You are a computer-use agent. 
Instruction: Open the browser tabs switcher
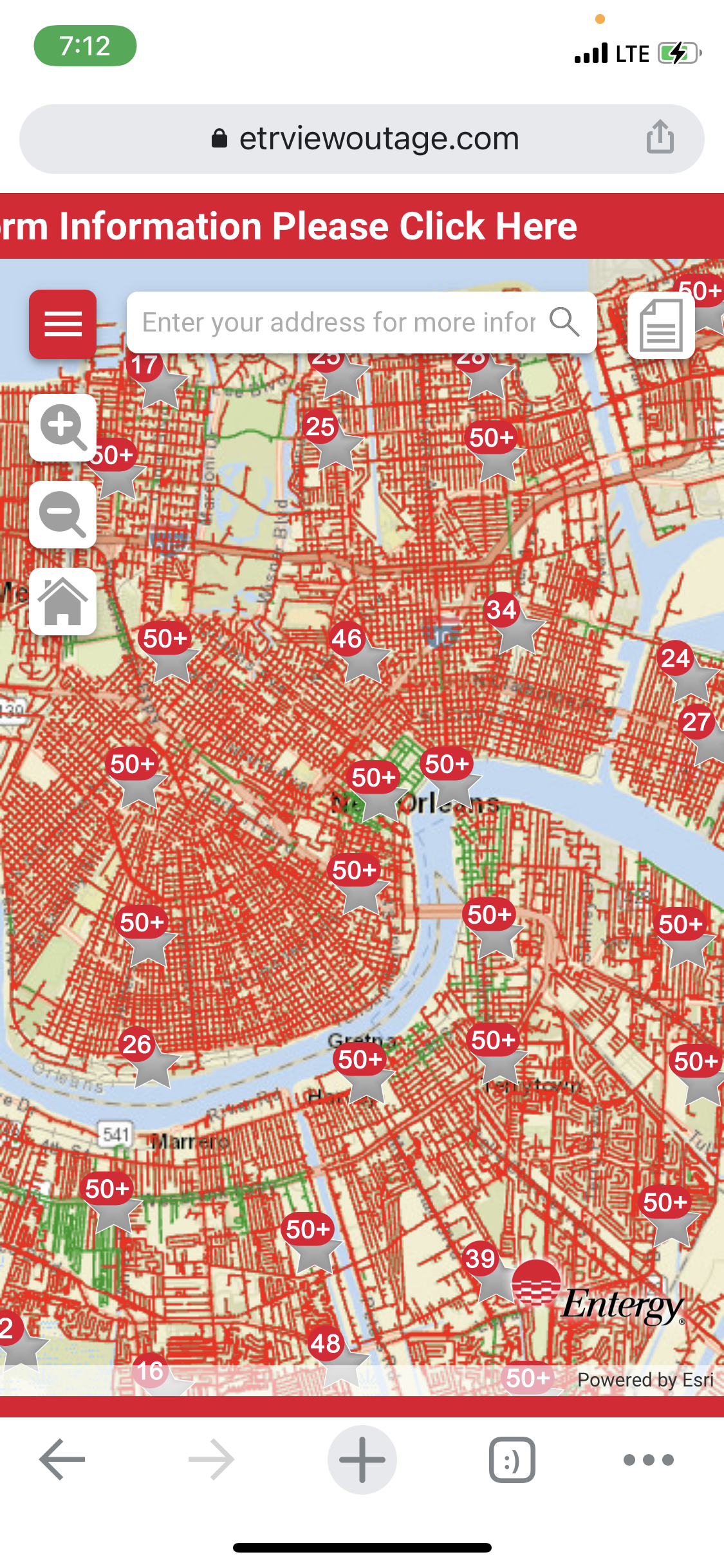coord(512,1459)
